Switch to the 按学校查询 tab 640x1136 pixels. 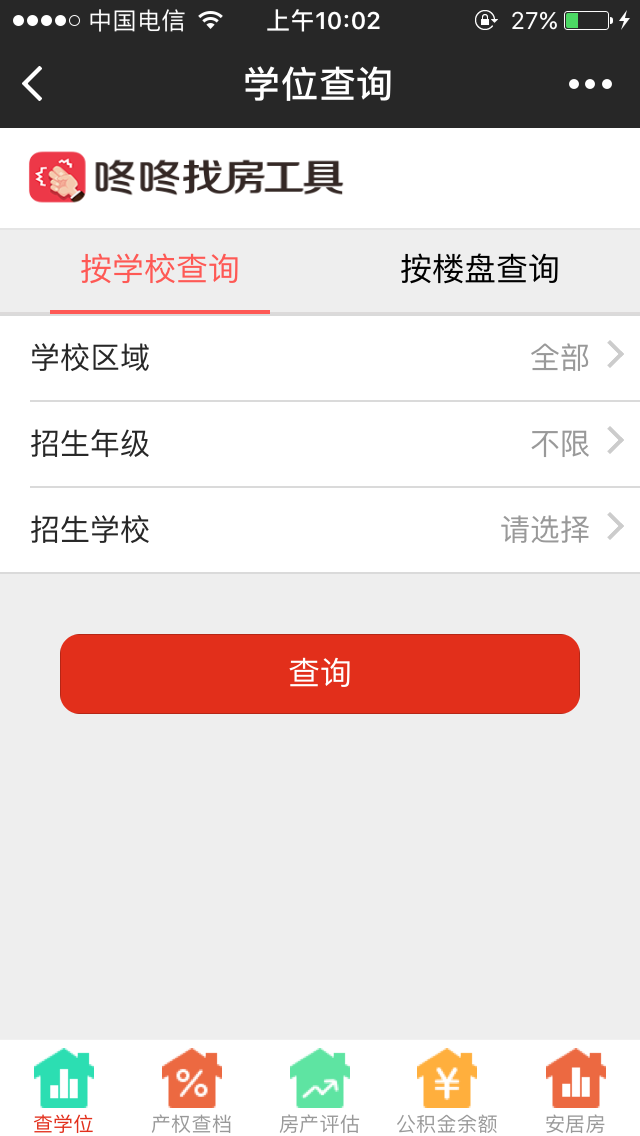(x=160, y=270)
